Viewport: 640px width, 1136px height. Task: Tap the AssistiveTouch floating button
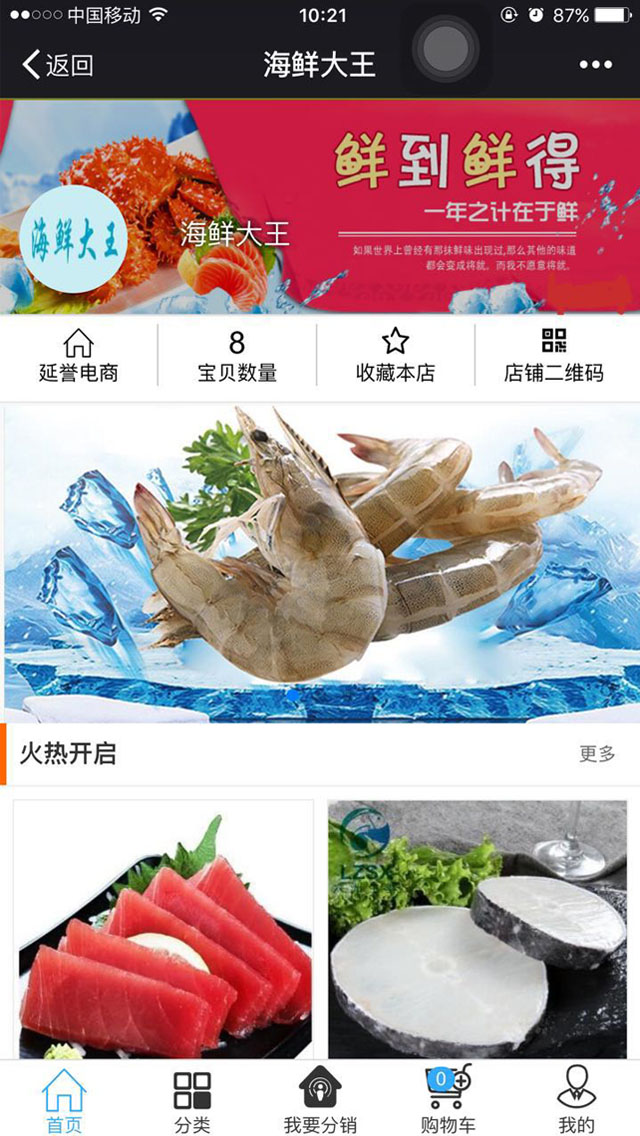(446, 48)
